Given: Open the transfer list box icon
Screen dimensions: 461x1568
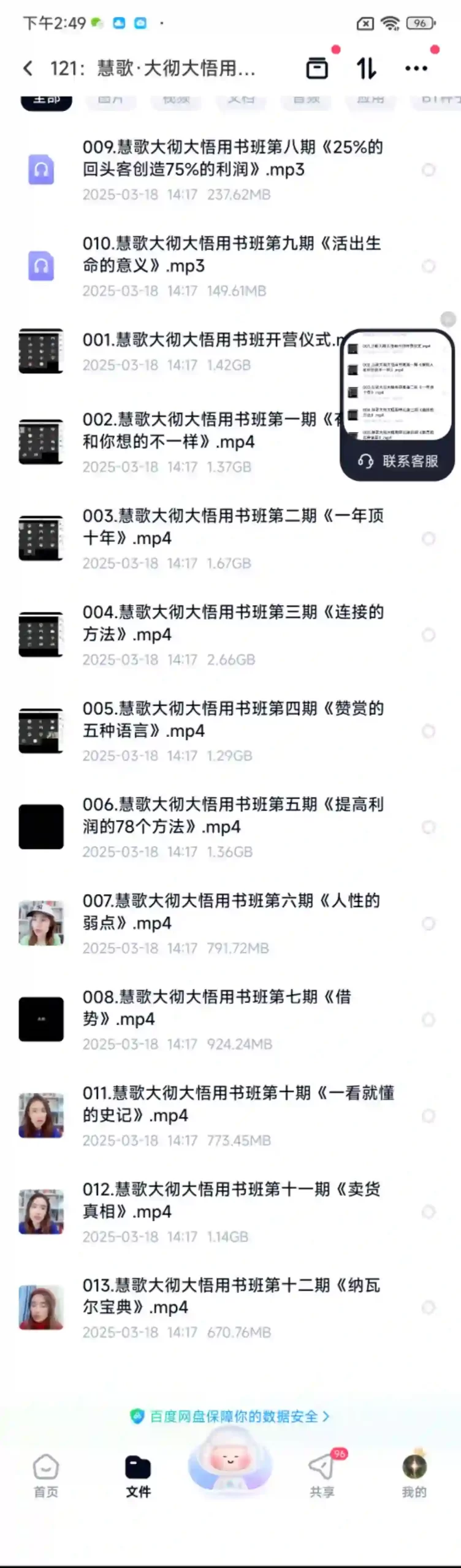Looking at the screenshot, I should coord(317,68).
